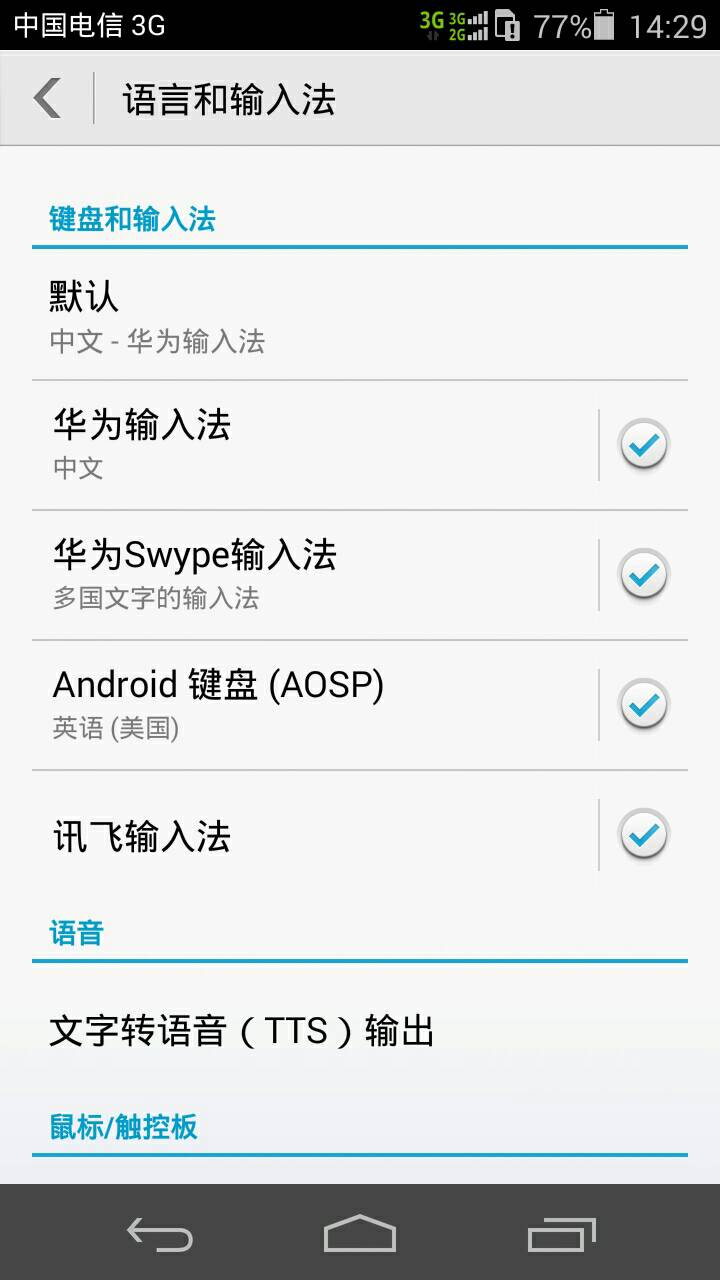Open recent apps from navigation bar
This screenshot has width=720, height=1280.
(561, 1234)
